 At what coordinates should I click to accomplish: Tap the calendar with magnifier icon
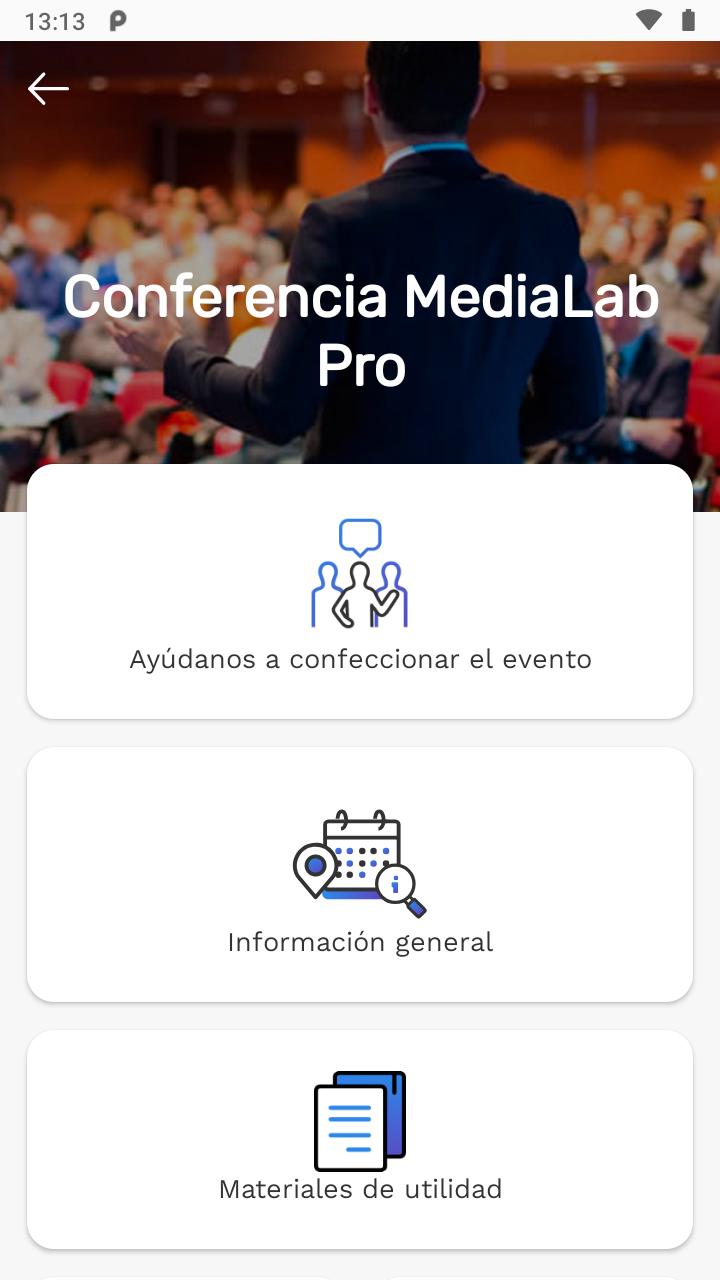360,860
